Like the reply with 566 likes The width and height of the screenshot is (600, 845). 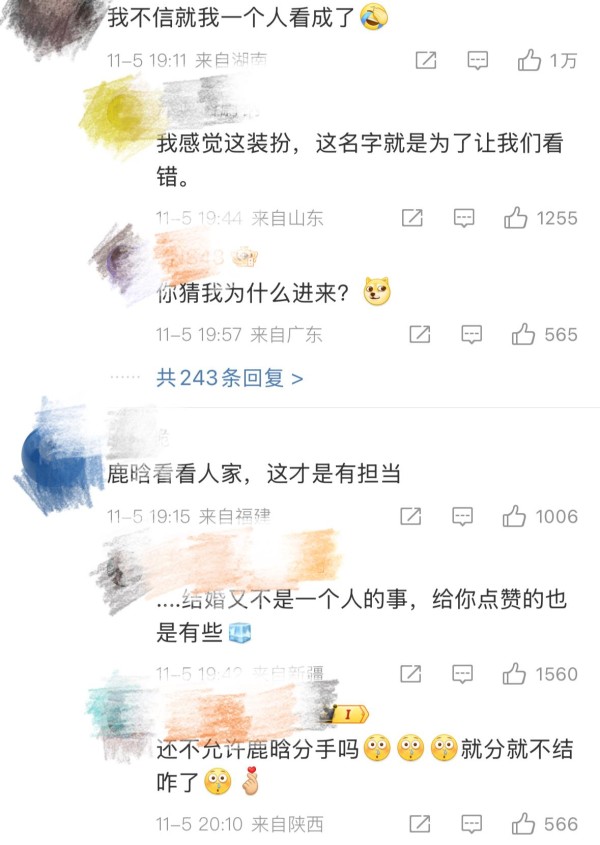coord(524,824)
